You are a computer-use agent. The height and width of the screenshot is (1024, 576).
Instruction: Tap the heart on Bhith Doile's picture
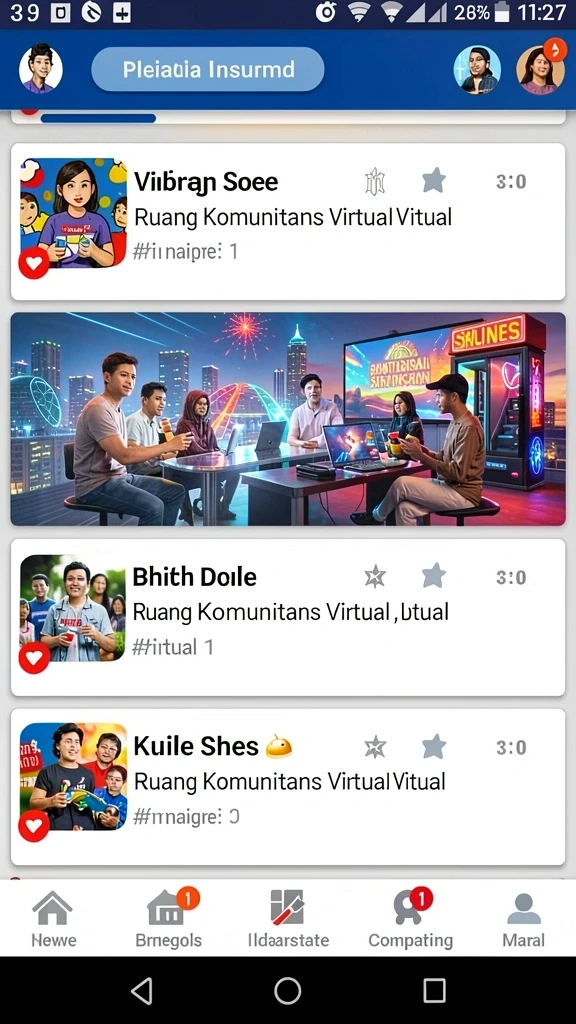(x=34, y=658)
